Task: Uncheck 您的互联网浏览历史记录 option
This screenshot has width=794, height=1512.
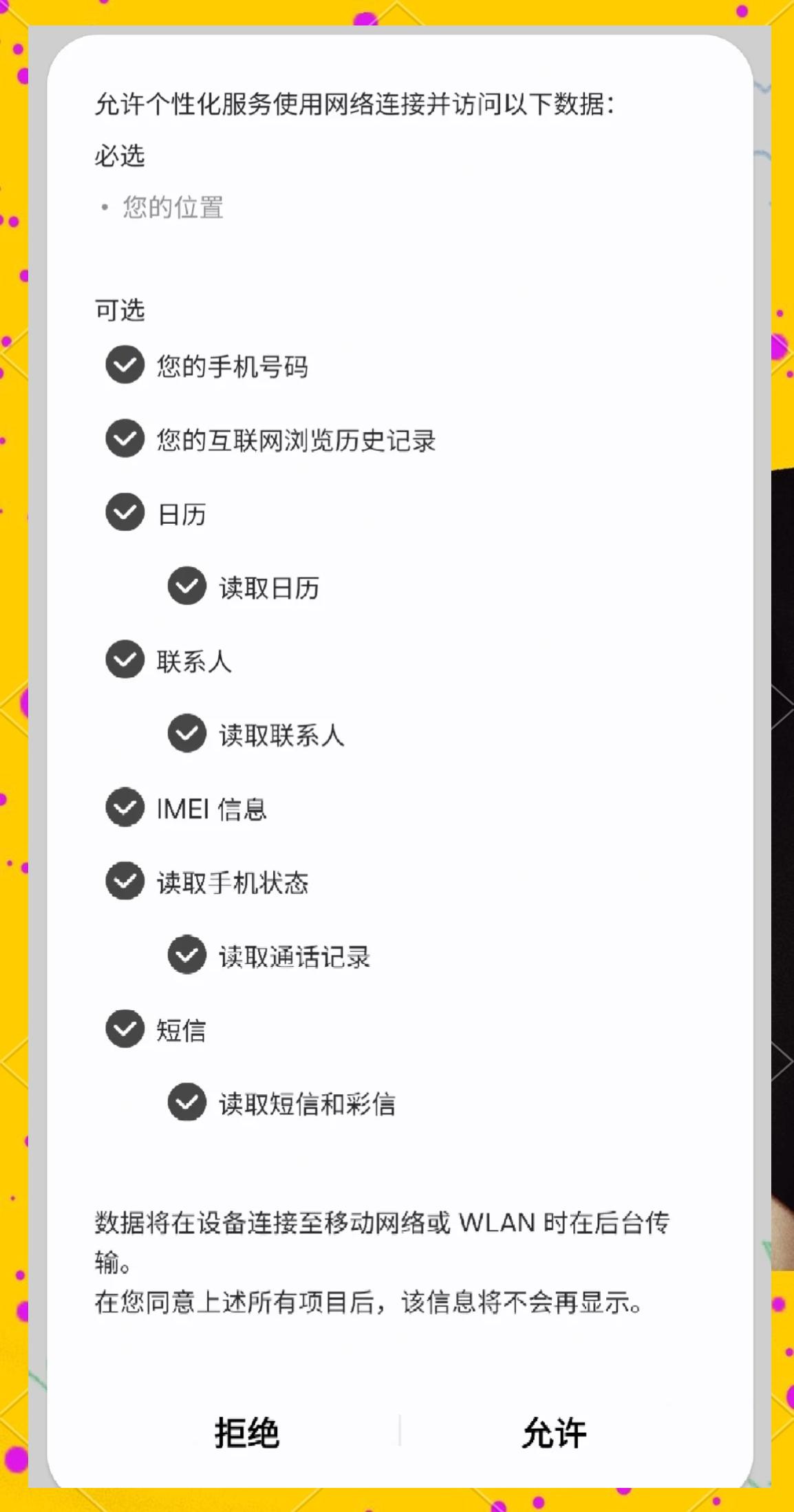Action: 125,438
